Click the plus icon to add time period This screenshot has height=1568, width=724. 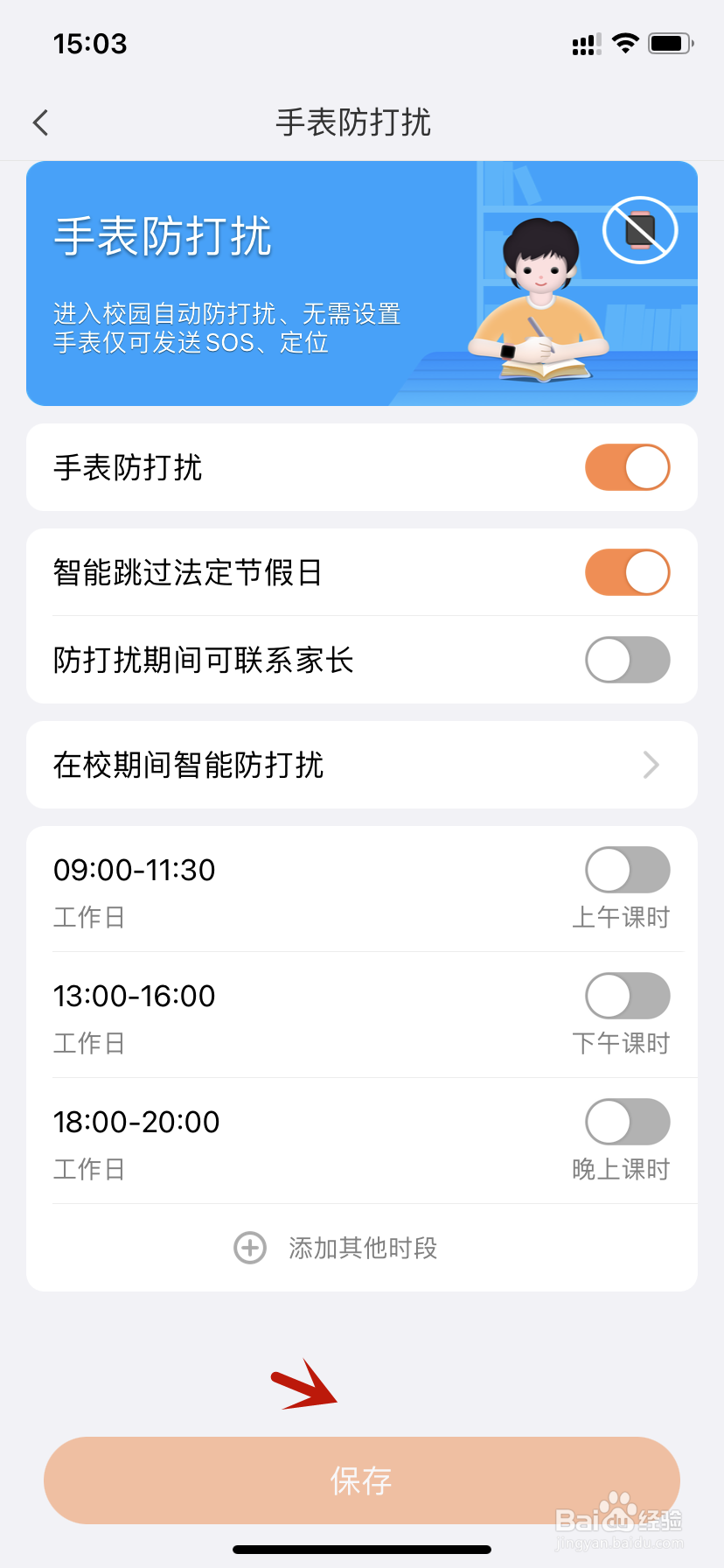click(249, 1249)
